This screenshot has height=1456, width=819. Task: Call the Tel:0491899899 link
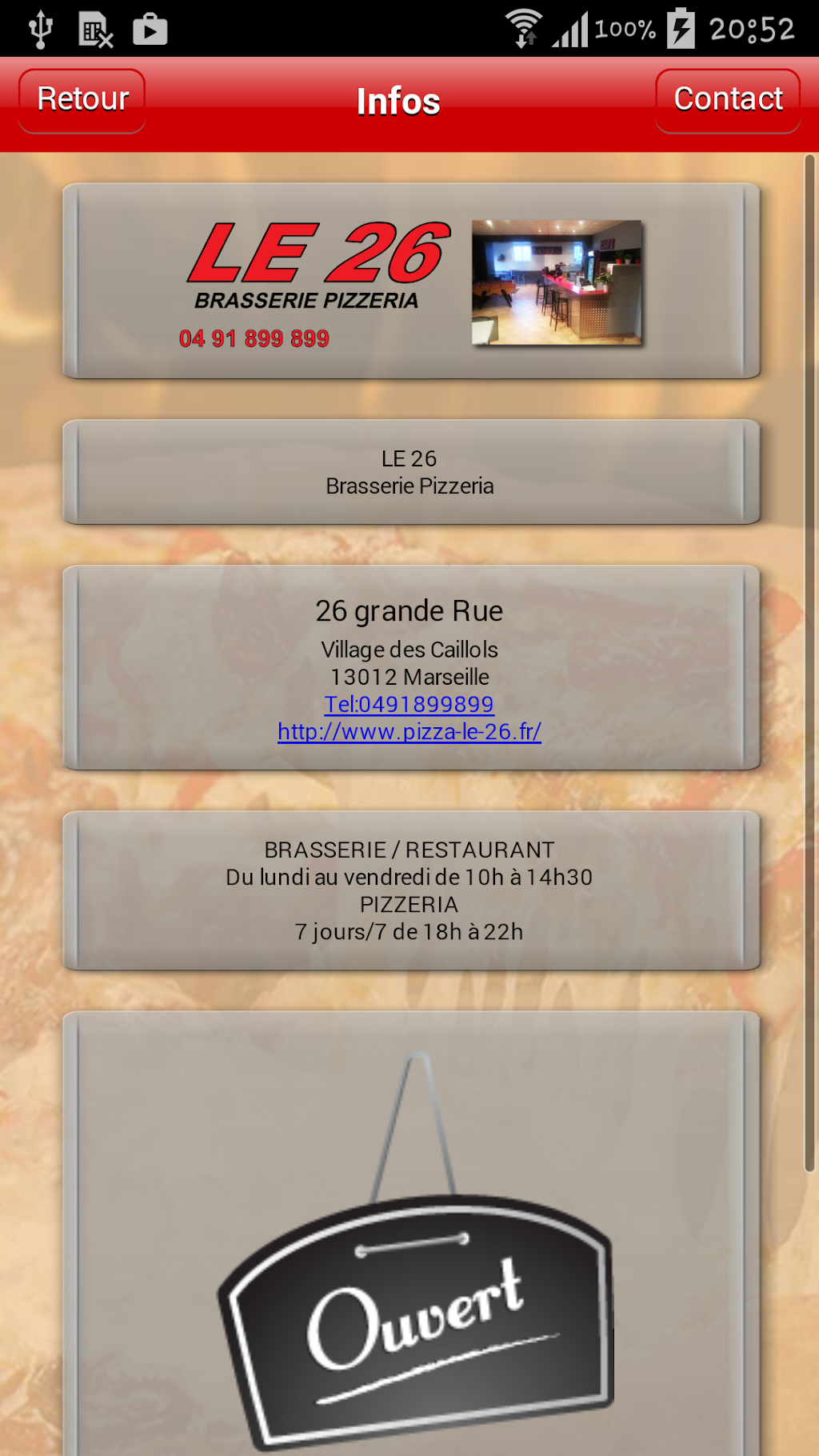[409, 704]
